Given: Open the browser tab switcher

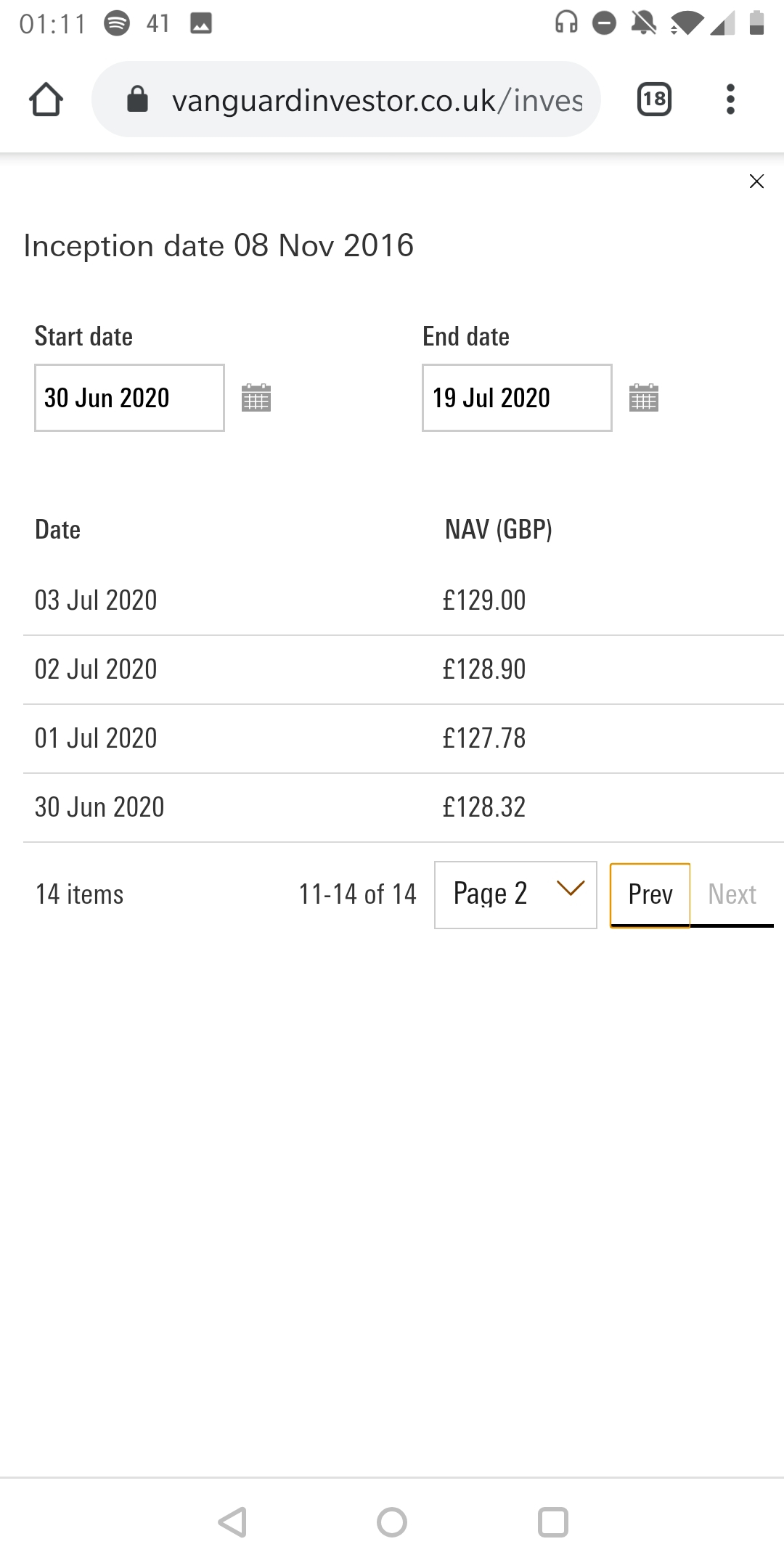Looking at the screenshot, I should tap(654, 99).
